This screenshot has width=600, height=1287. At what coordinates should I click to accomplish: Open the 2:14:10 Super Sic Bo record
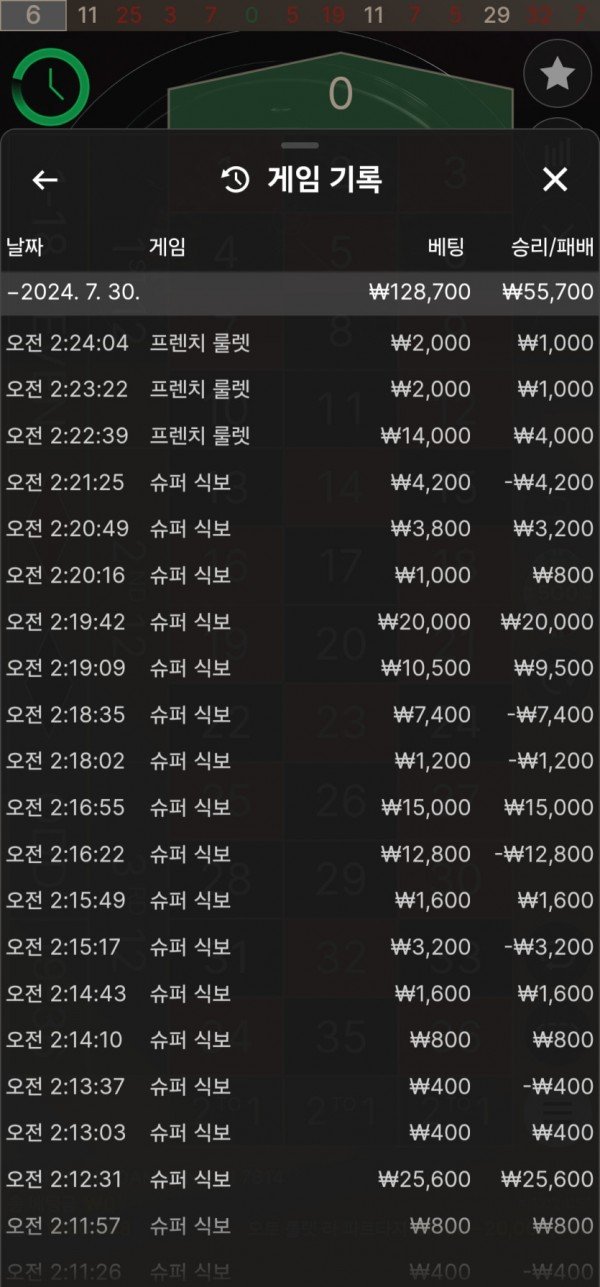[x=300, y=1040]
